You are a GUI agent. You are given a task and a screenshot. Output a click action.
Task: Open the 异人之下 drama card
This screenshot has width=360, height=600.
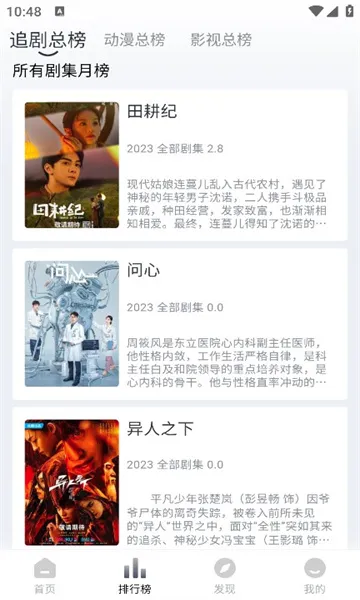pos(180,480)
